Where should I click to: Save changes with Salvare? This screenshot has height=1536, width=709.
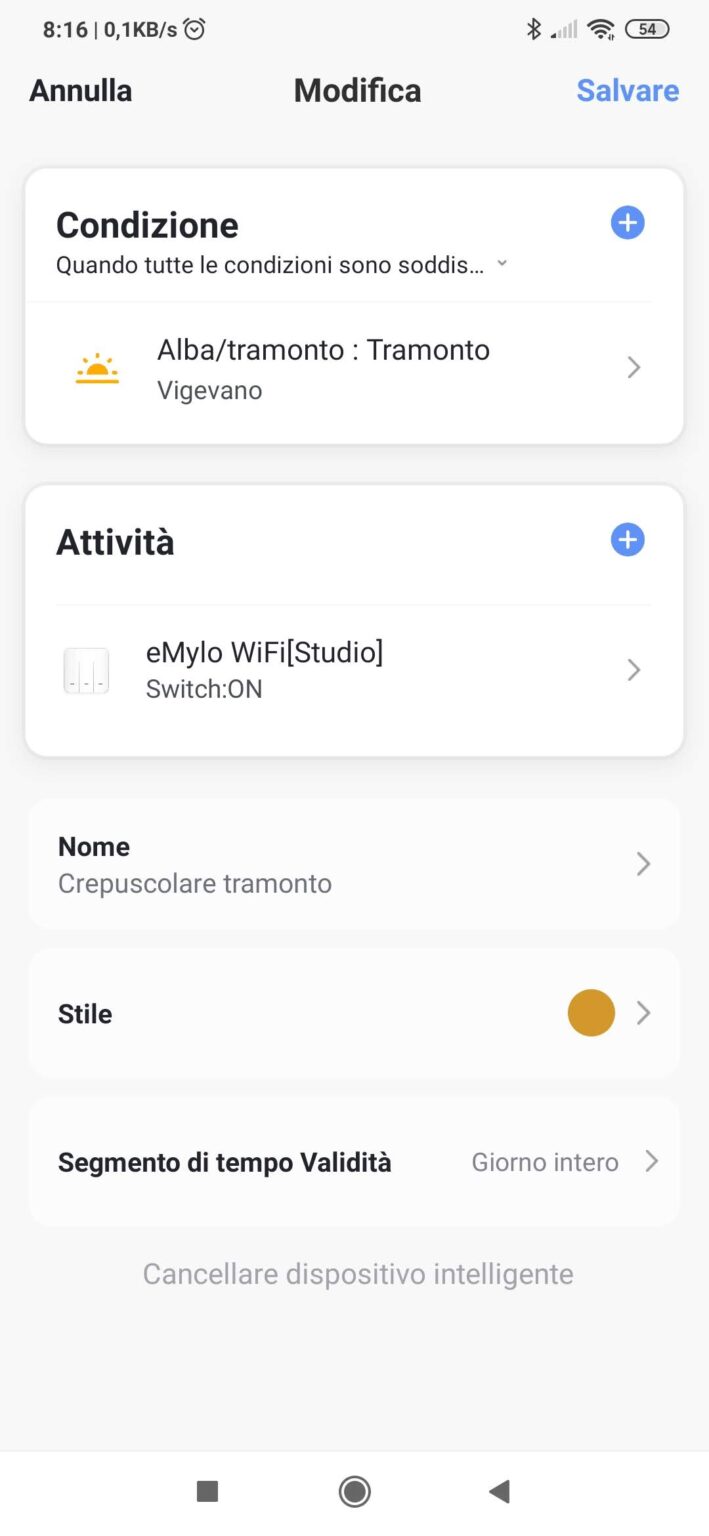tap(627, 91)
